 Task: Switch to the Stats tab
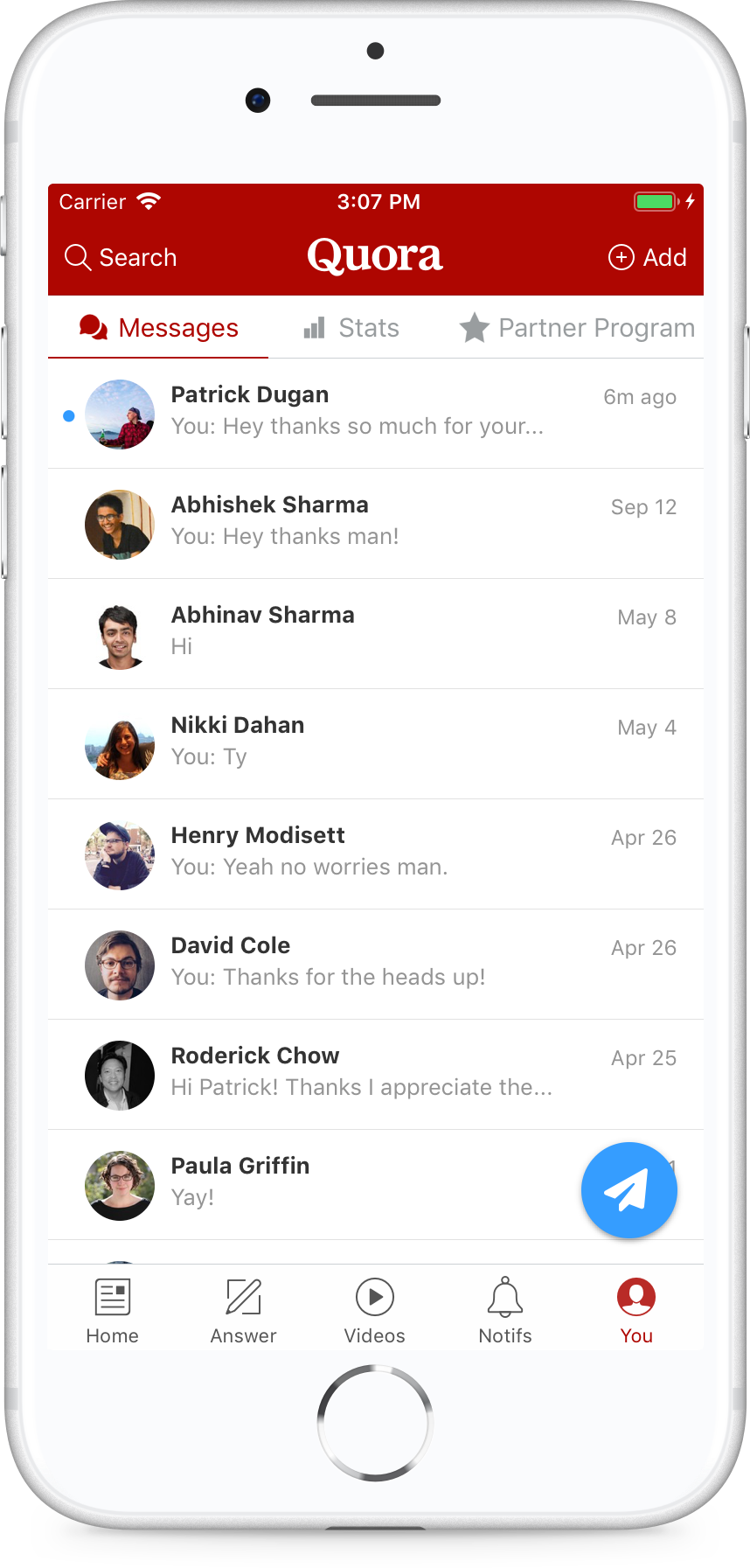click(x=351, y=328)
